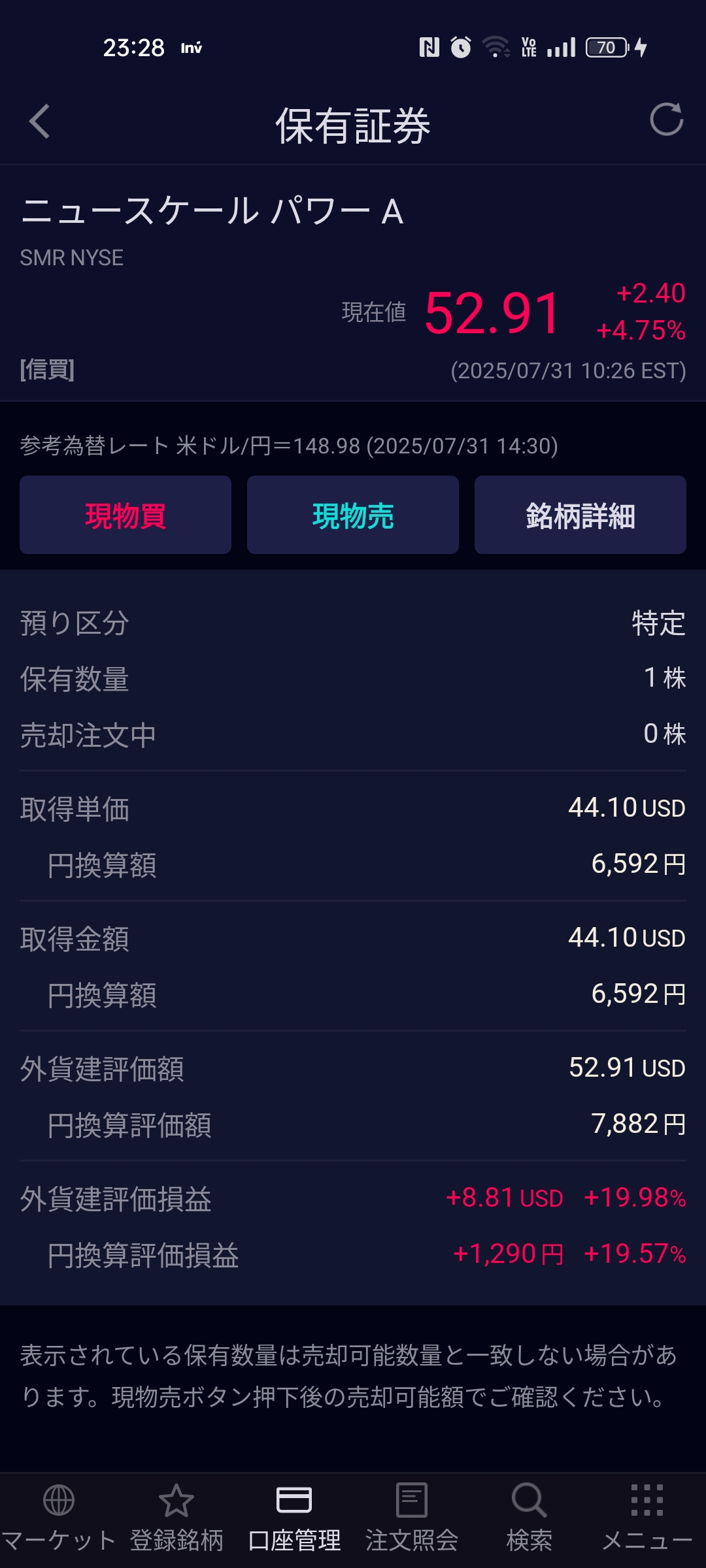The image size is (706, 1568).
Task: Open 銘柄詳細 stock details
Action: pyautogui.click(x=580, y=515)
